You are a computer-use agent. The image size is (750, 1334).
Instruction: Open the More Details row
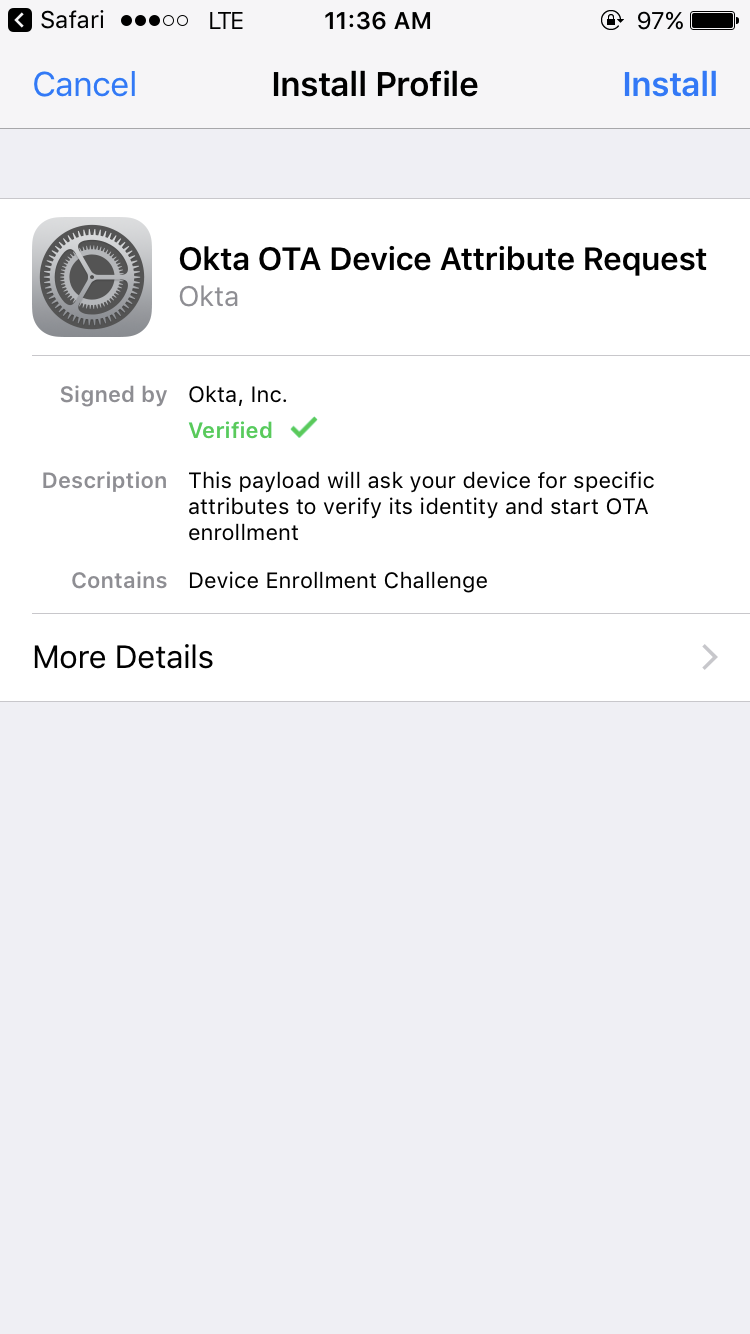coord(375,657)
